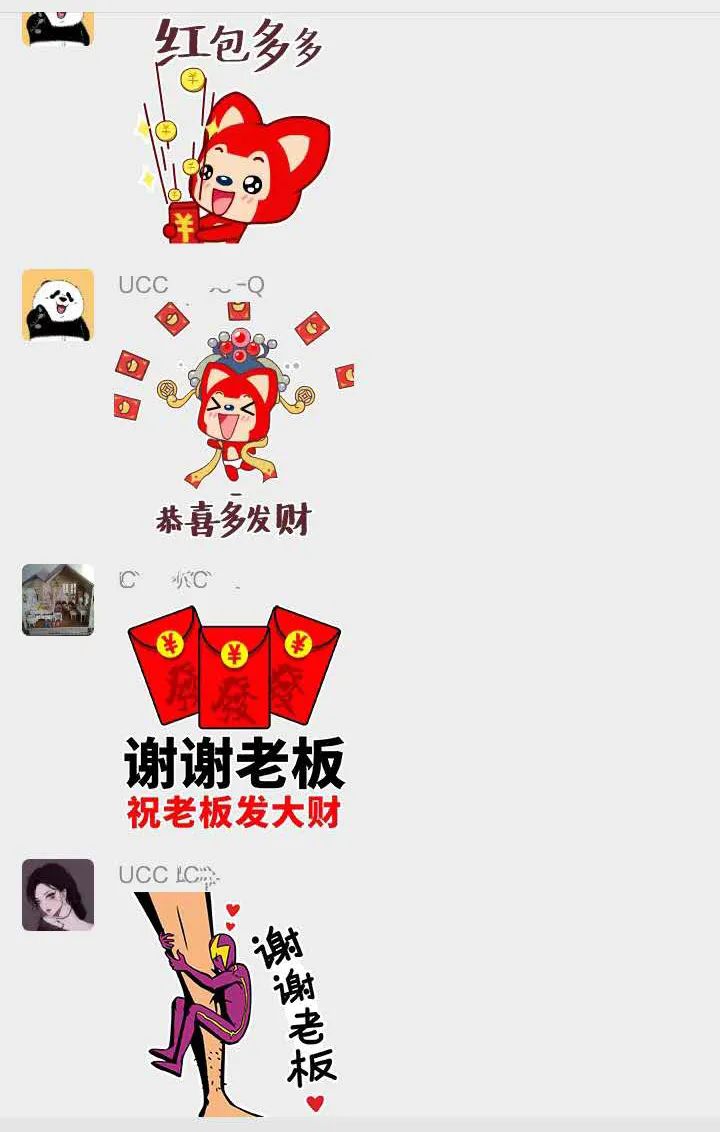Viewport: 720px width, 1132px height.
Task: Tap the woman portrait avatar
Action: (x=58, y=895)
